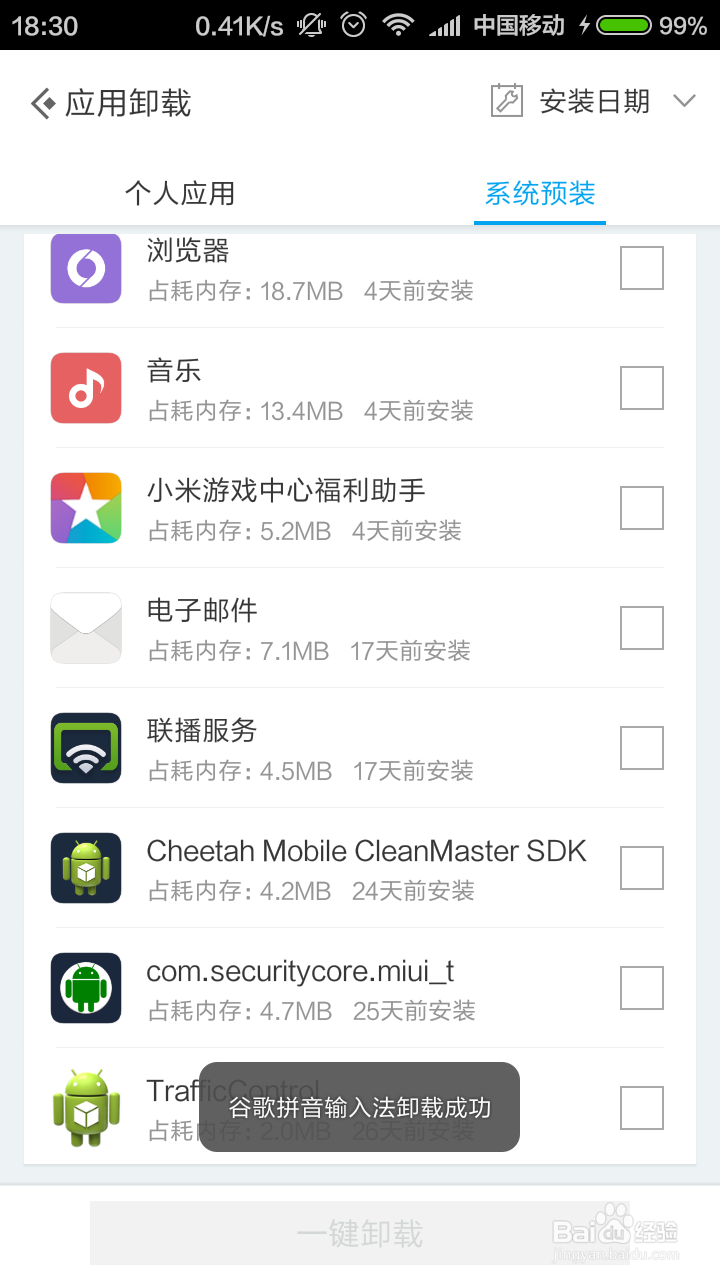
Task: Switch to the 个人应用 tab
Action: [180, 194]
